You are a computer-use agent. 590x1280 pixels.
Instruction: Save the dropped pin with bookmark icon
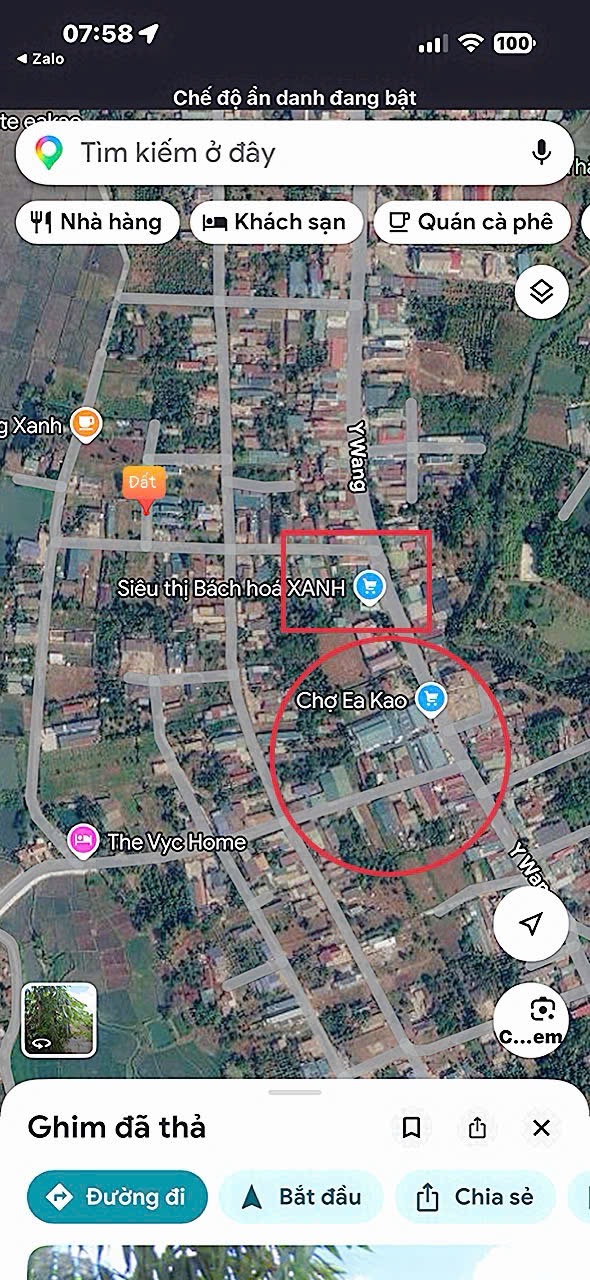(x=411, y=1128)
